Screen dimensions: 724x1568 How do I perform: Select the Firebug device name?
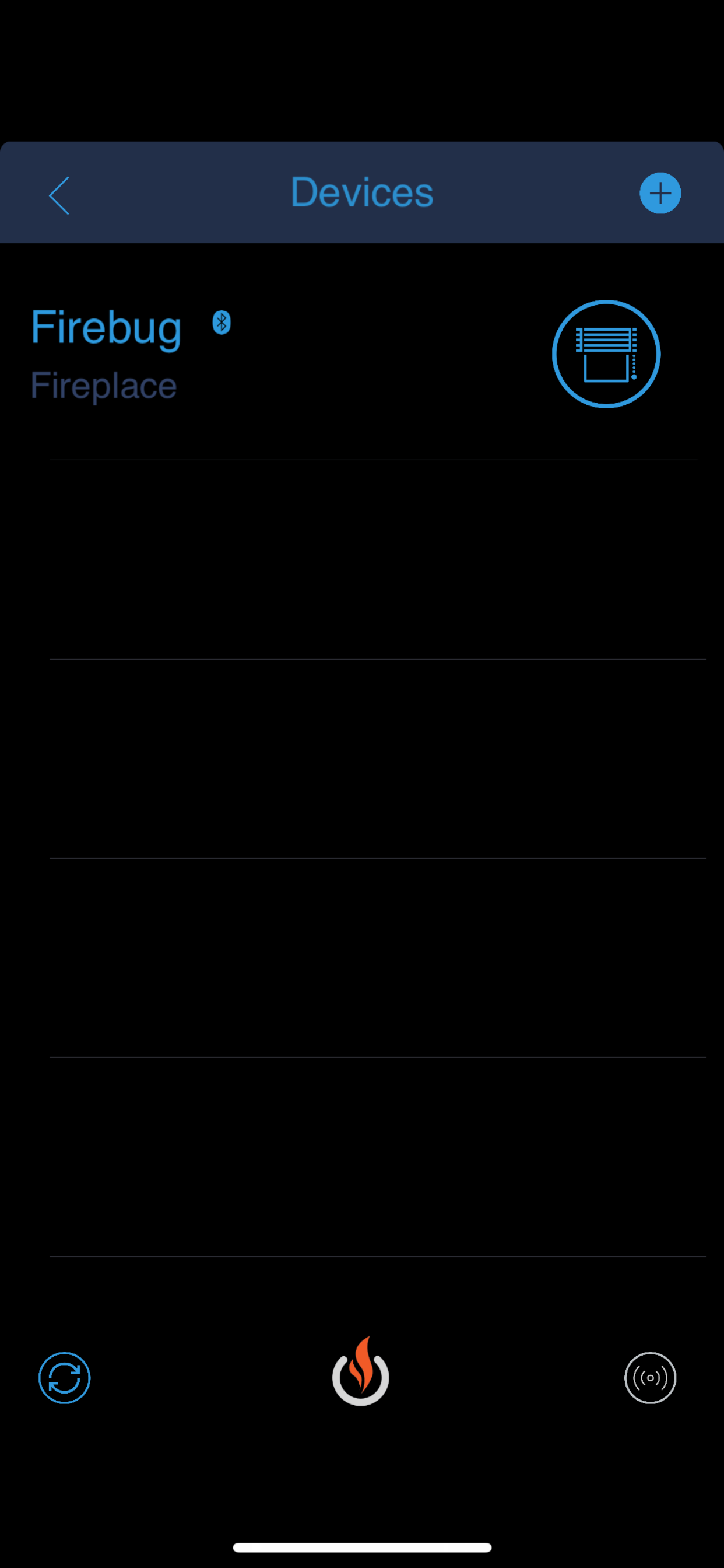tap(106, 327)
